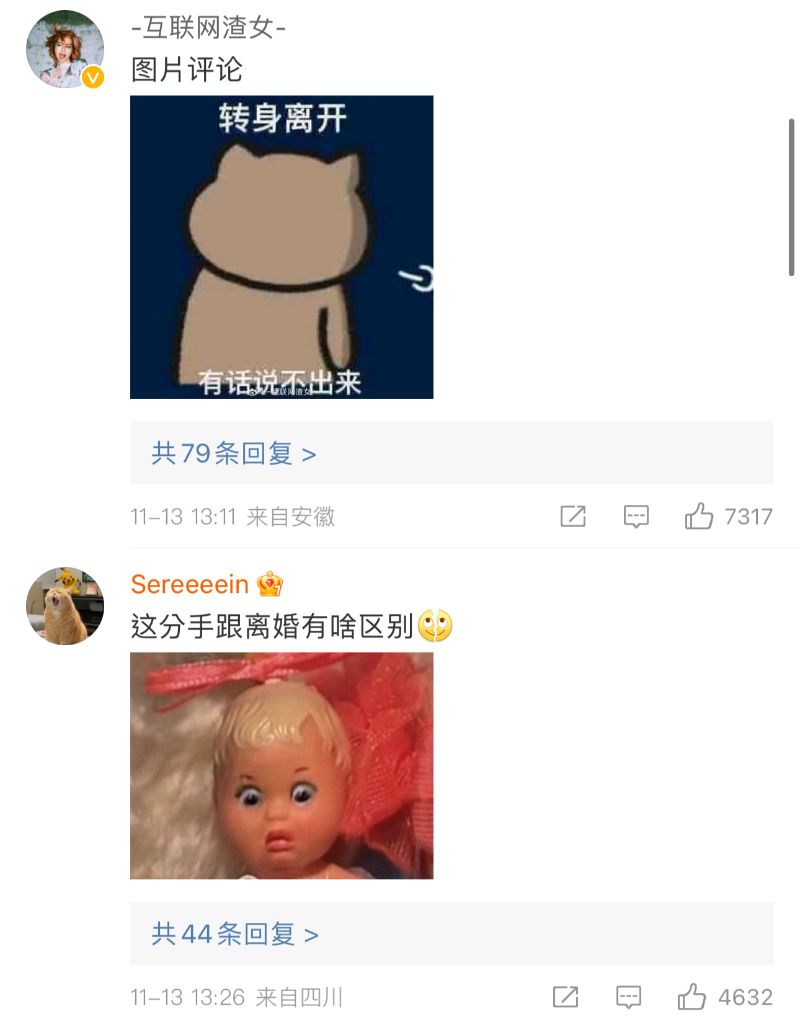
Task: Open the Sereeeein username
Action: point(190,584)
